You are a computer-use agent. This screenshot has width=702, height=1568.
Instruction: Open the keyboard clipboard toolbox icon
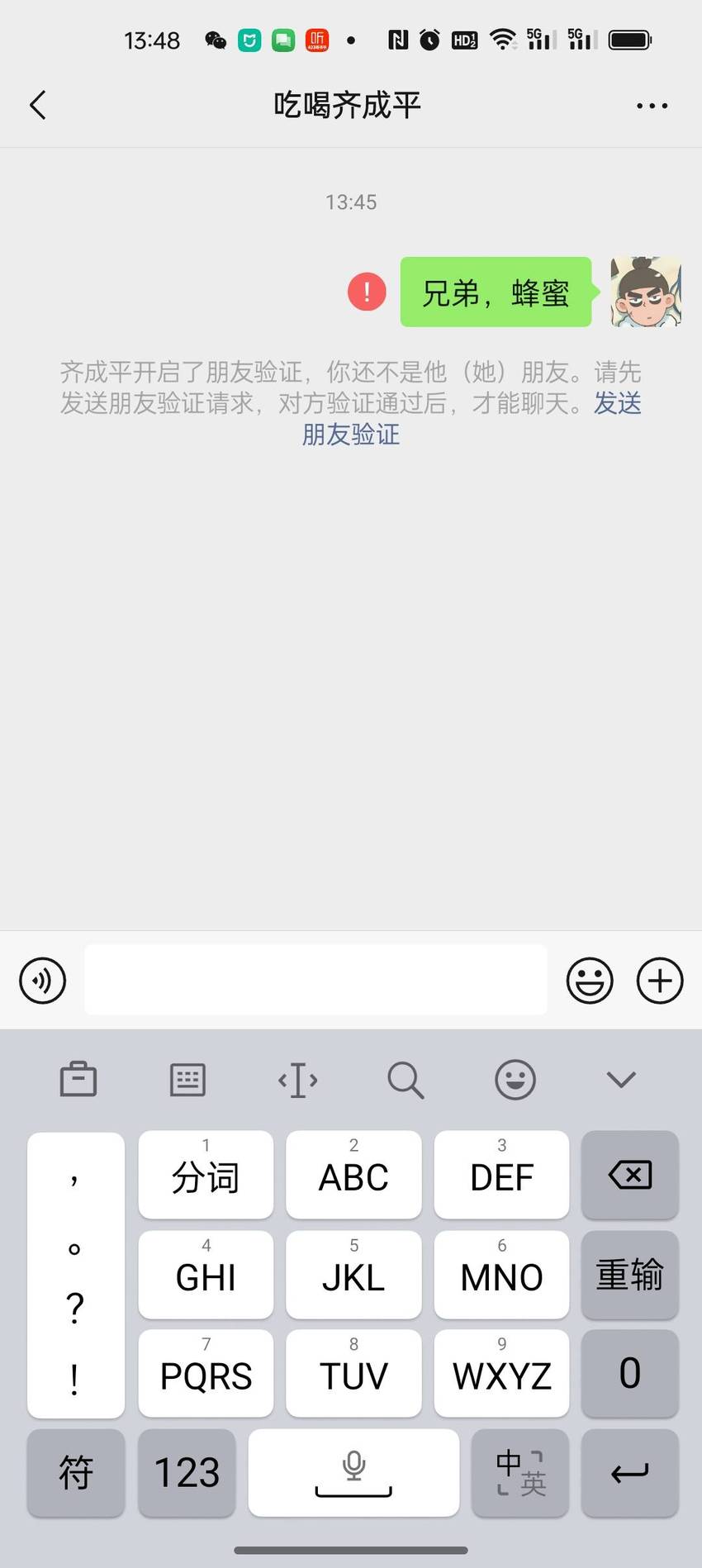point(78,1079)
